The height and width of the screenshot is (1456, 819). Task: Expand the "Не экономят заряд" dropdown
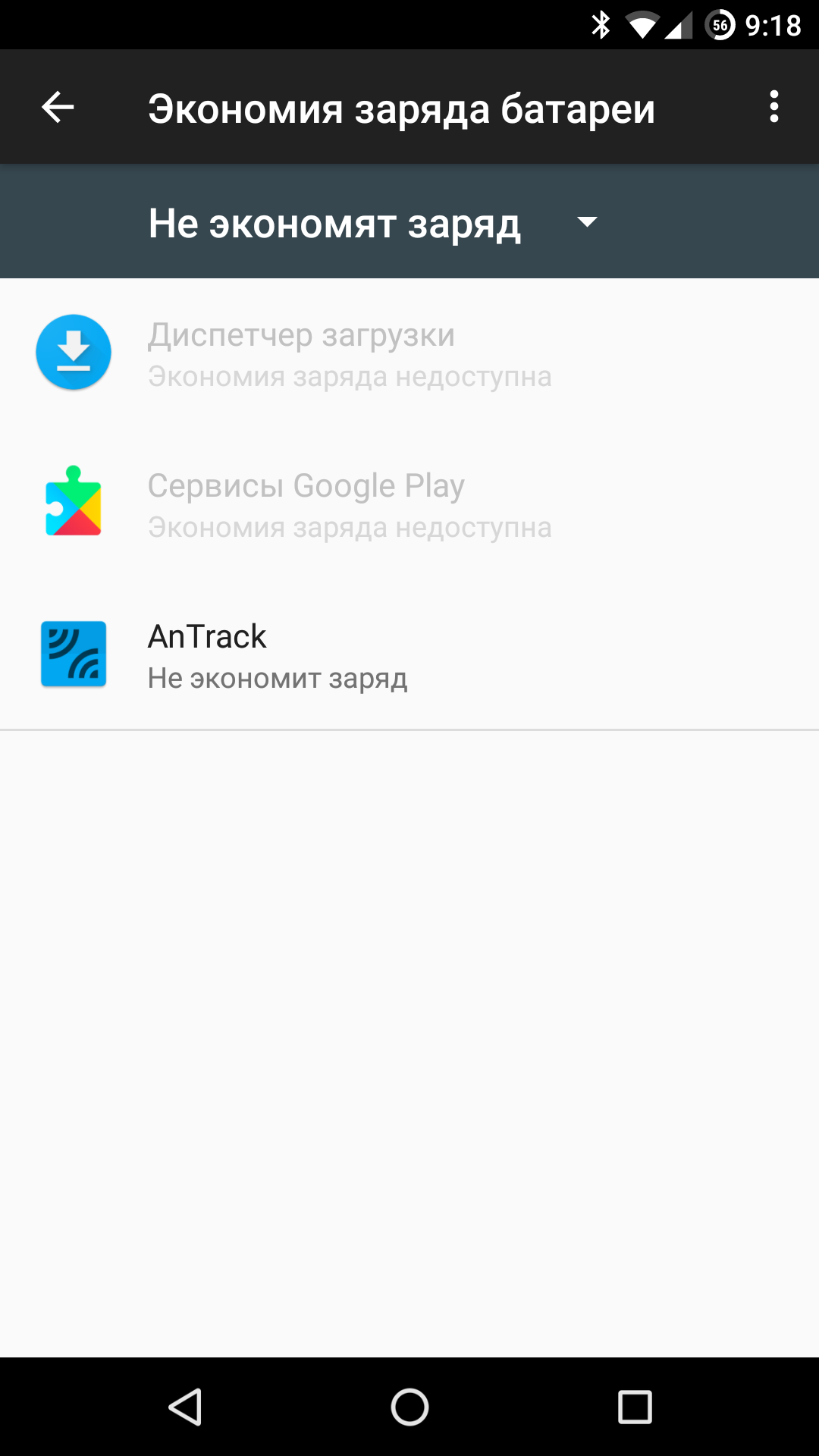373,223
